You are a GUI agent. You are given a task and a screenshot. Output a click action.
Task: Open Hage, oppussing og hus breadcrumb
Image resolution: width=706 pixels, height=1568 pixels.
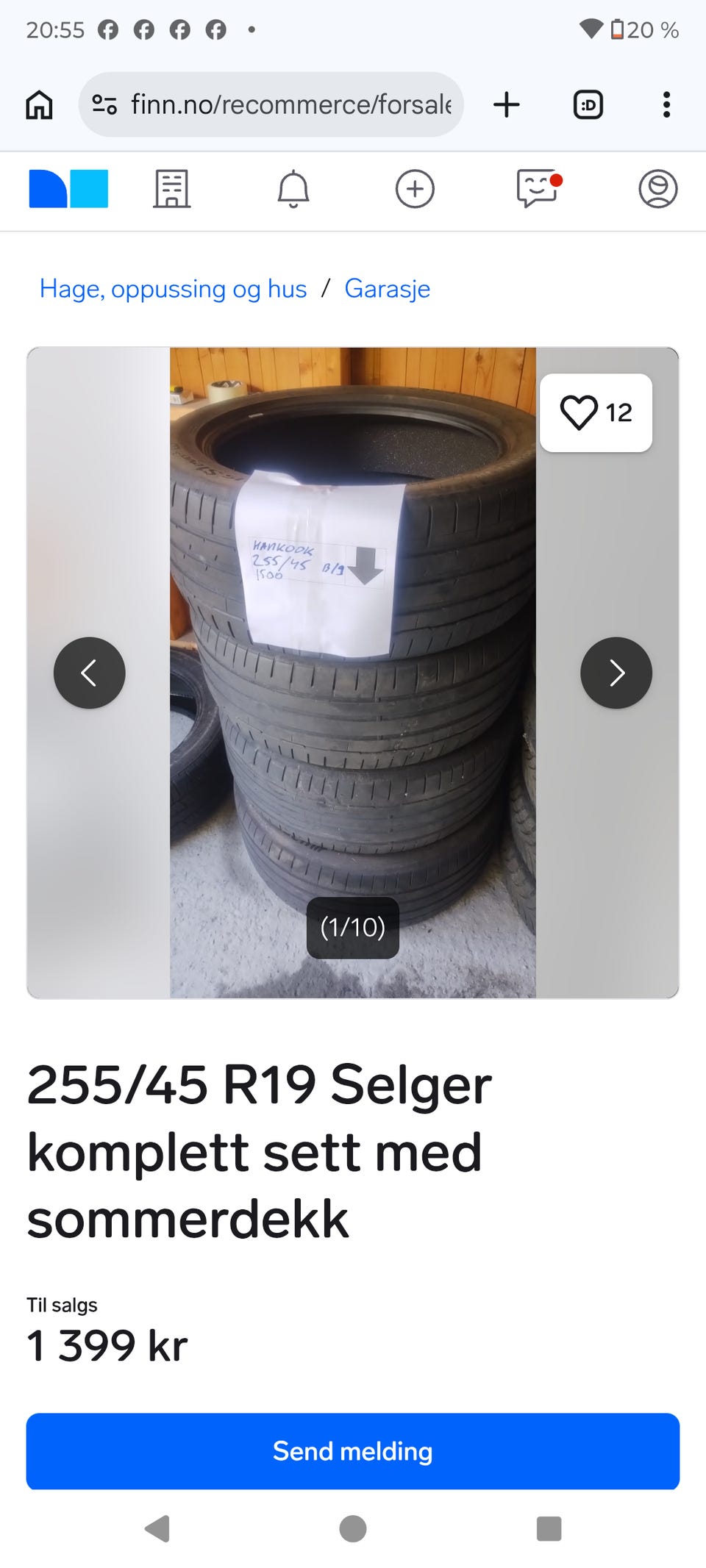click(173, 289)
